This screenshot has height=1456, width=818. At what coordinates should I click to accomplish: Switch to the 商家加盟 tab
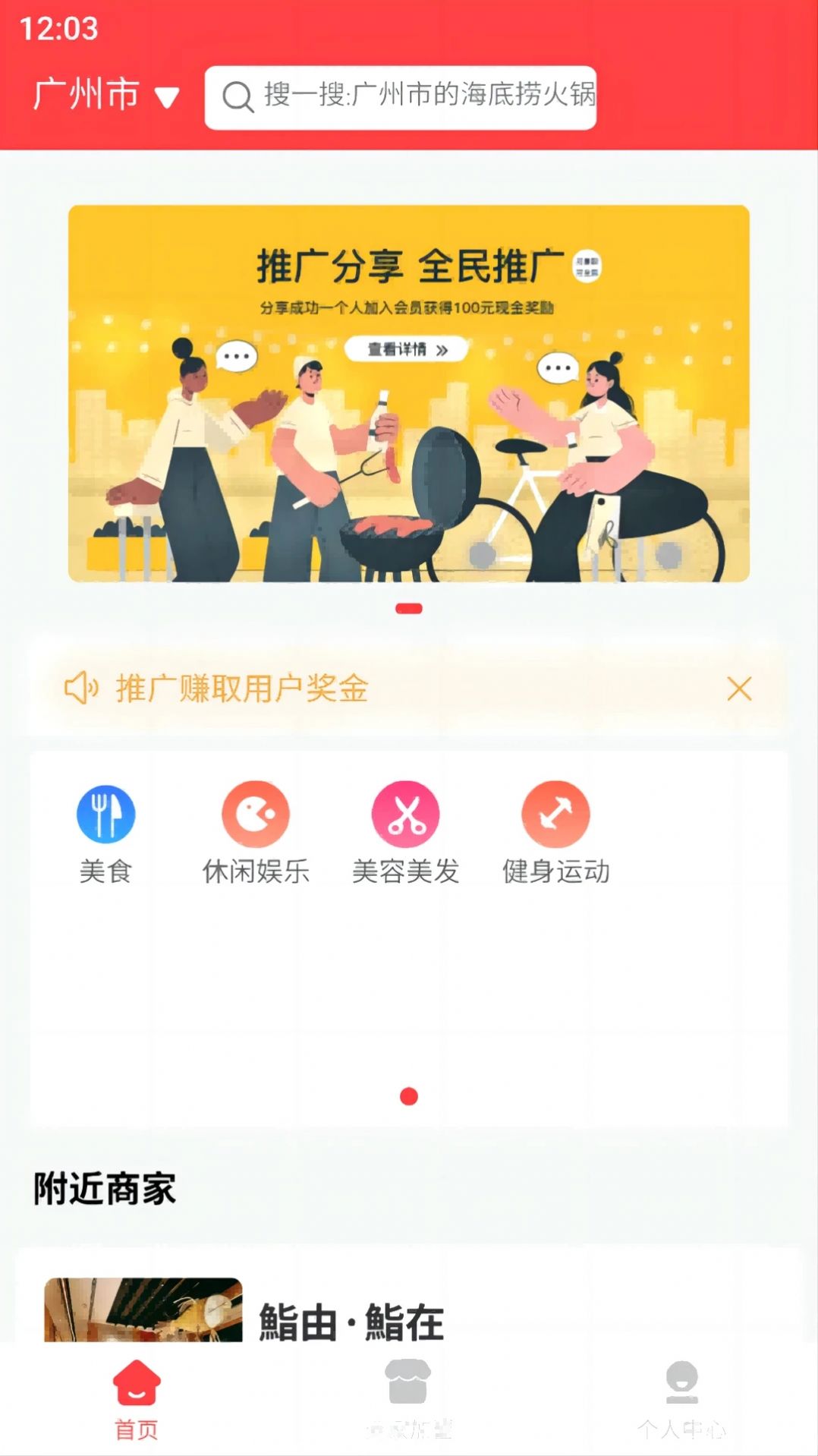(408, 1399)
